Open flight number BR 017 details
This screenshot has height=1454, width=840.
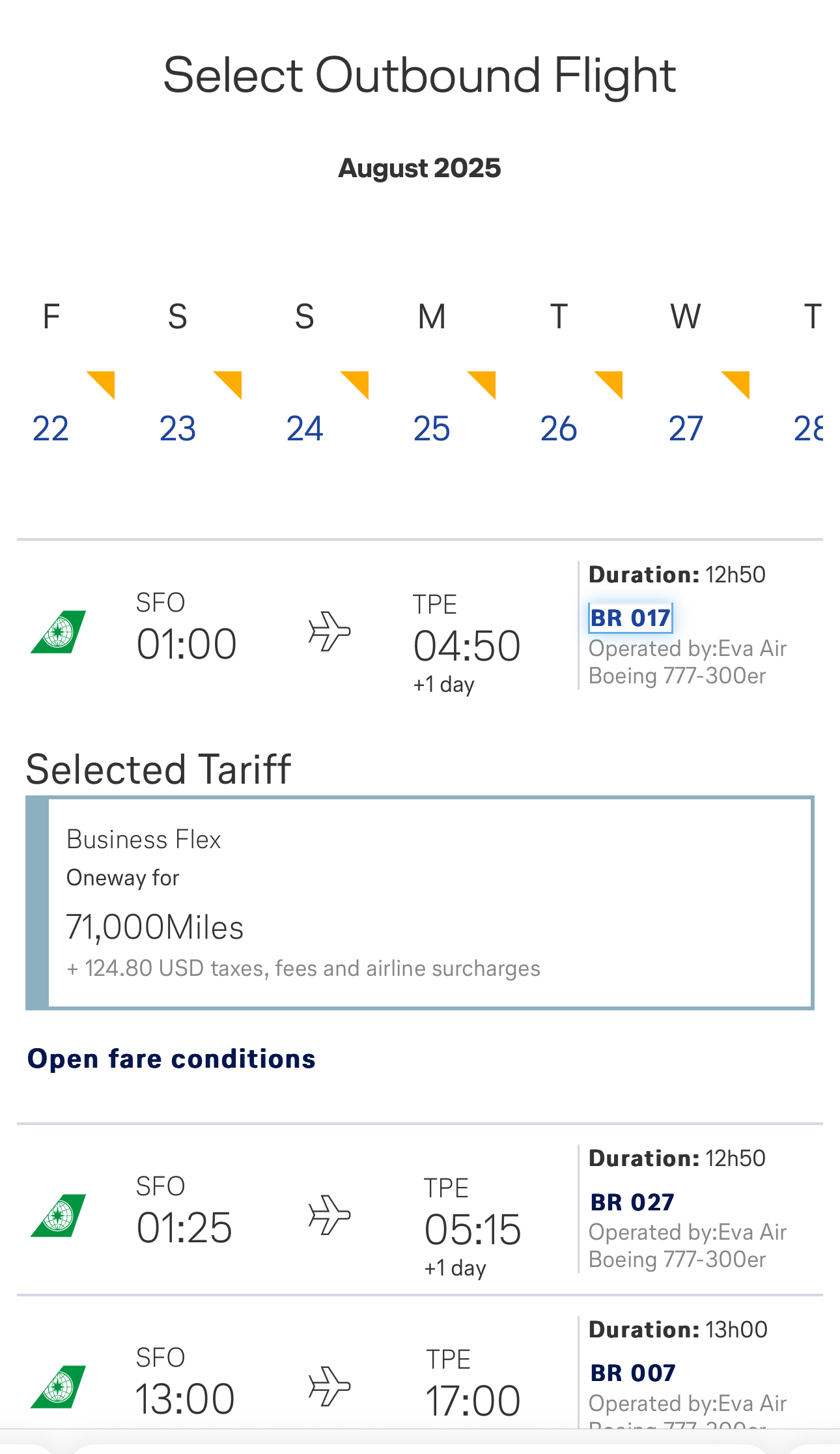[630, 618]
